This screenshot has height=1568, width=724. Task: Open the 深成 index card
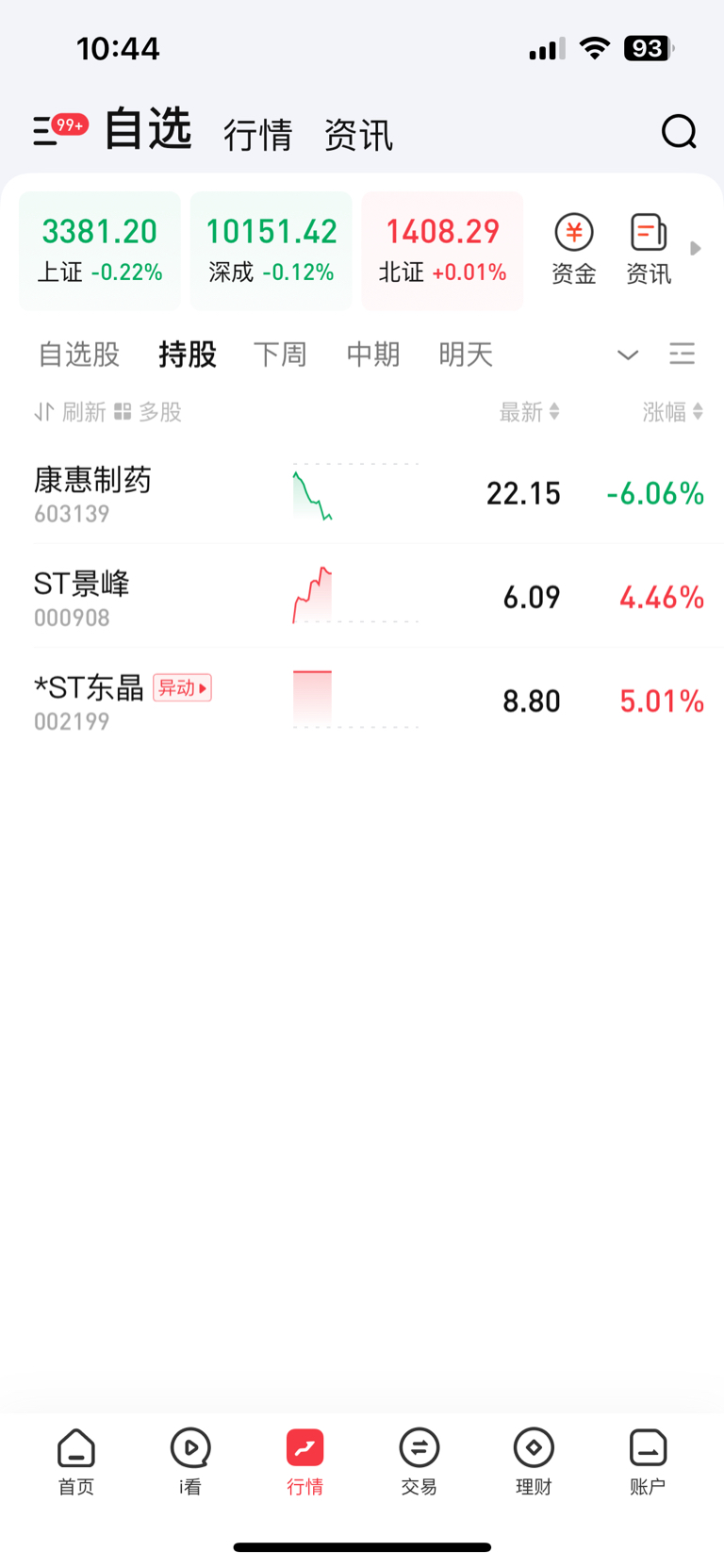(x=271, y=251)
